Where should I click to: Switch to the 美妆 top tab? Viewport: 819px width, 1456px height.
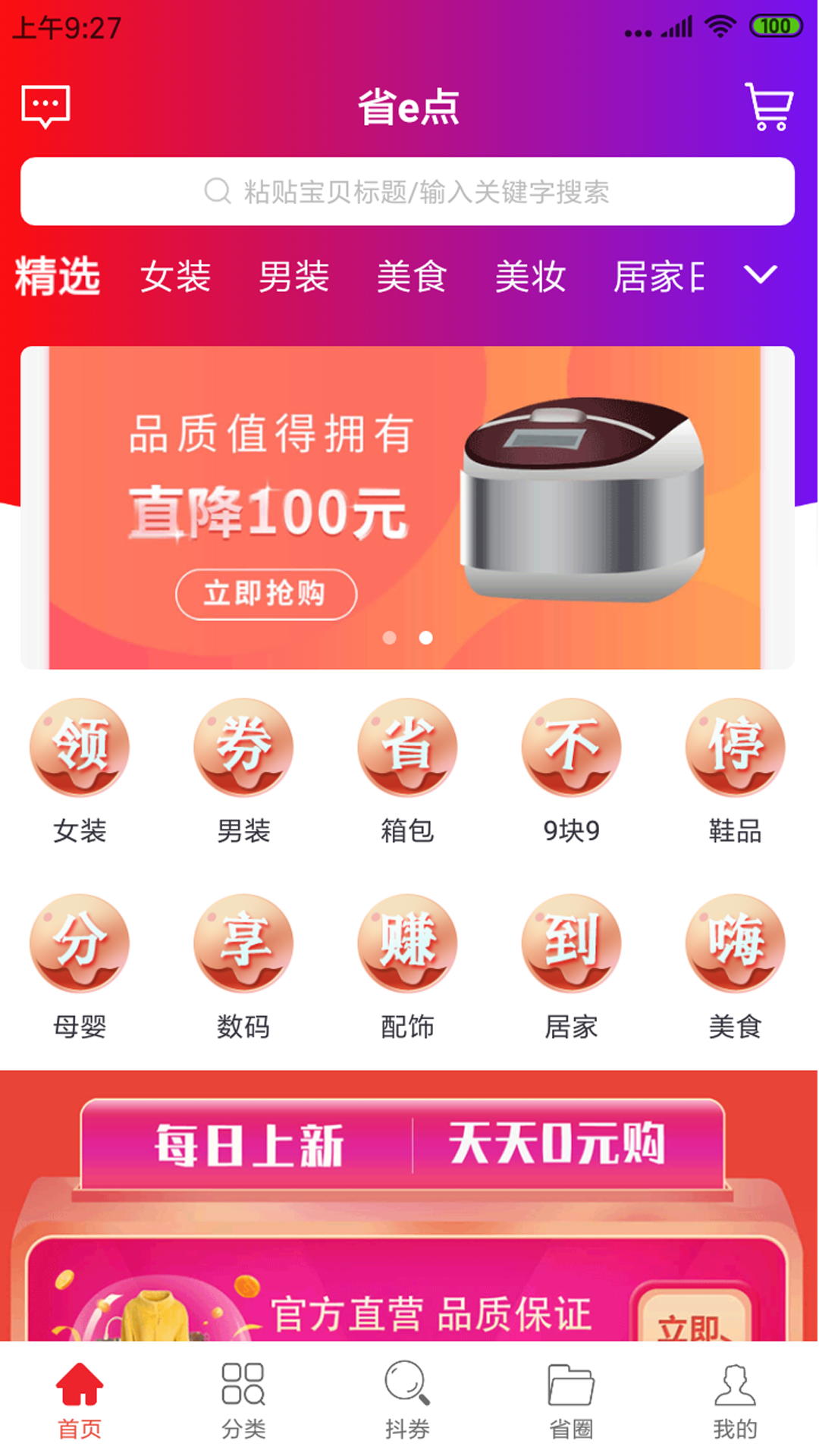point(530,276)
